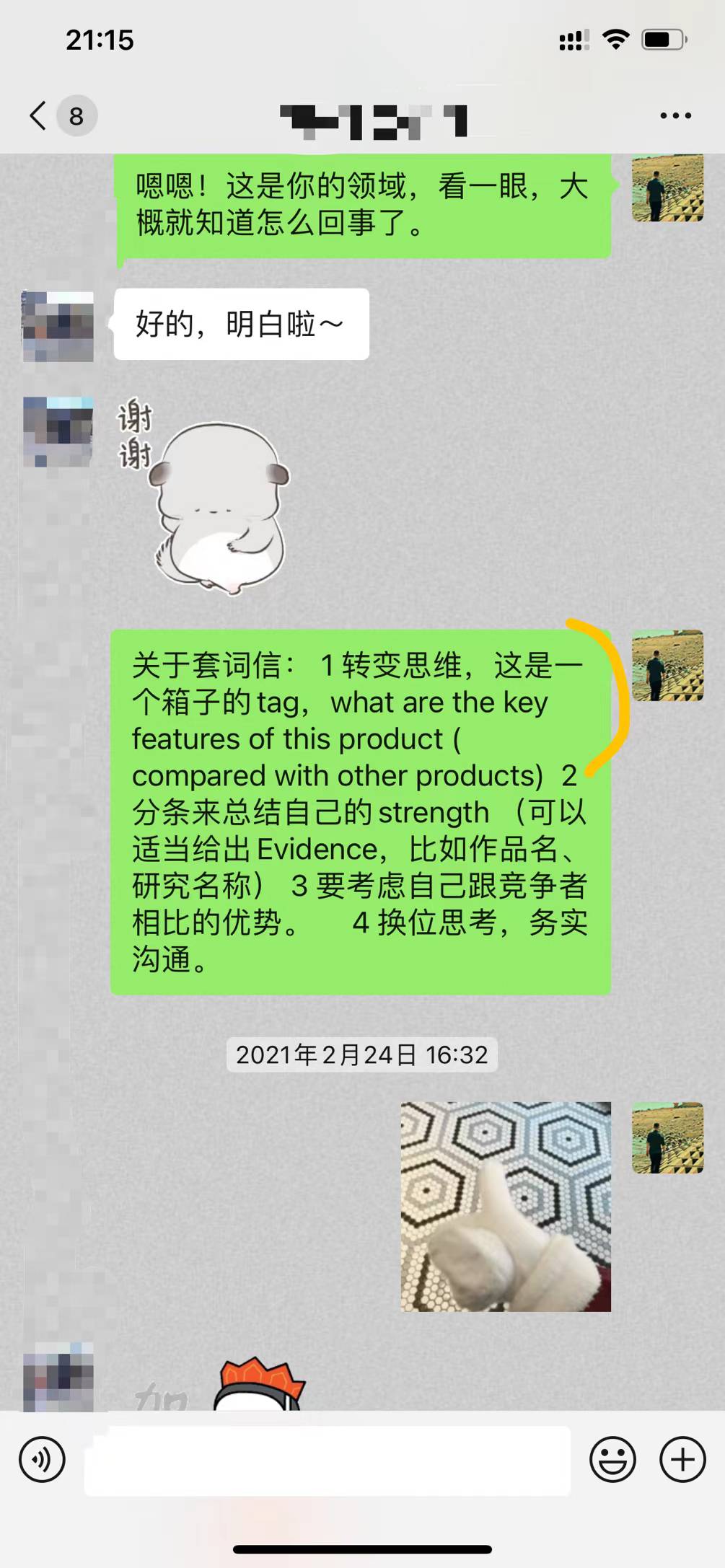Open avatar beside the 关于套词信 message

667,666
